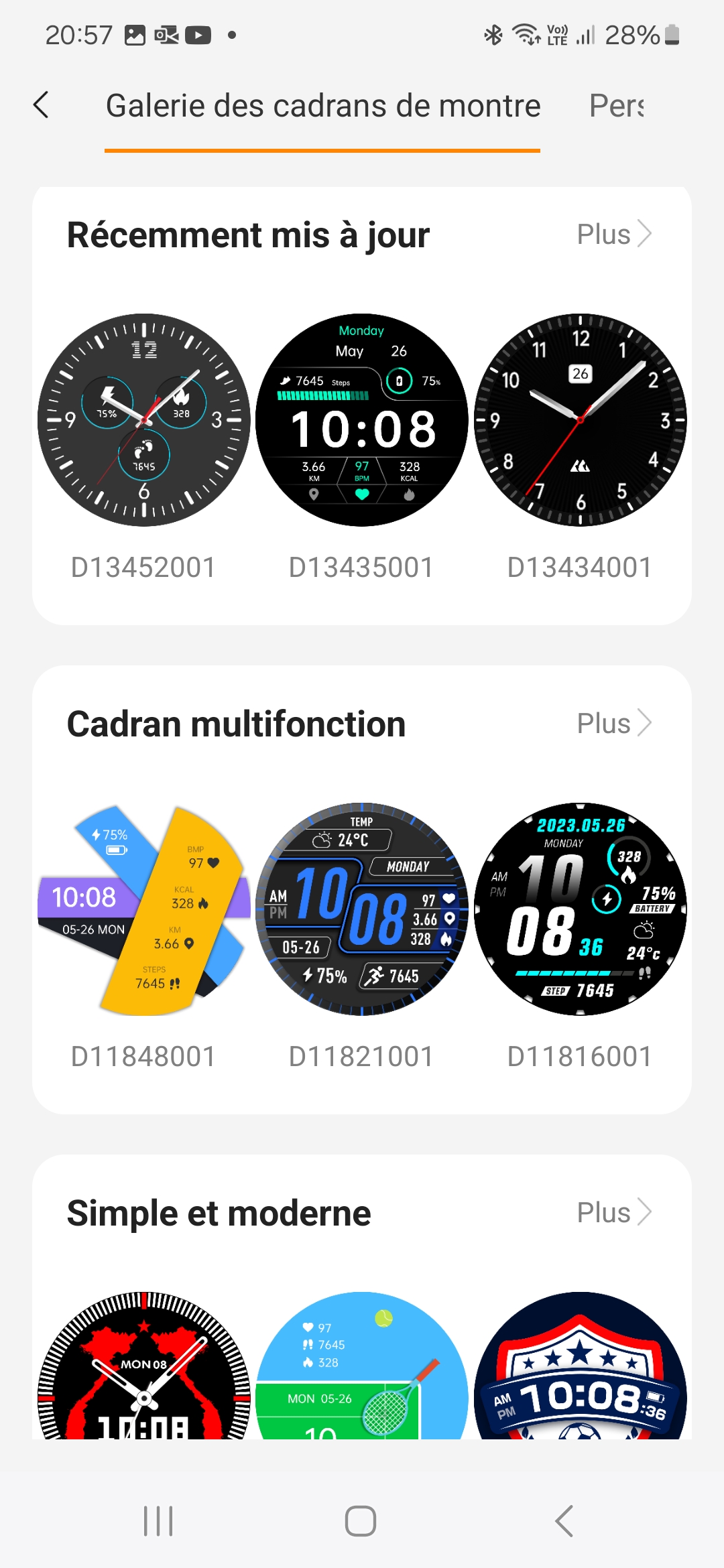The image size is (724, 1568).
Task: Select the tennis racket watch face
Action: click(x=361, y=1367)
